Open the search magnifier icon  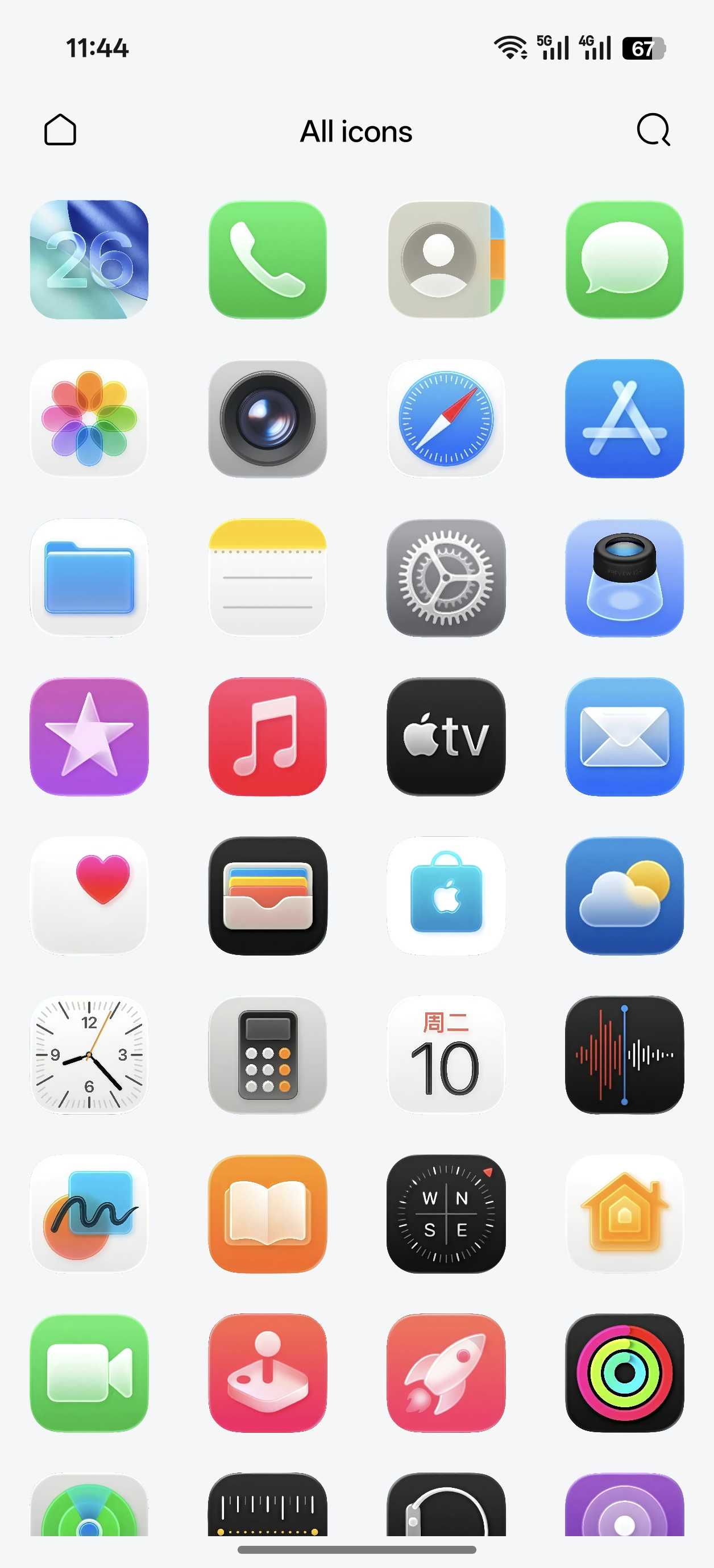(653, 130)
